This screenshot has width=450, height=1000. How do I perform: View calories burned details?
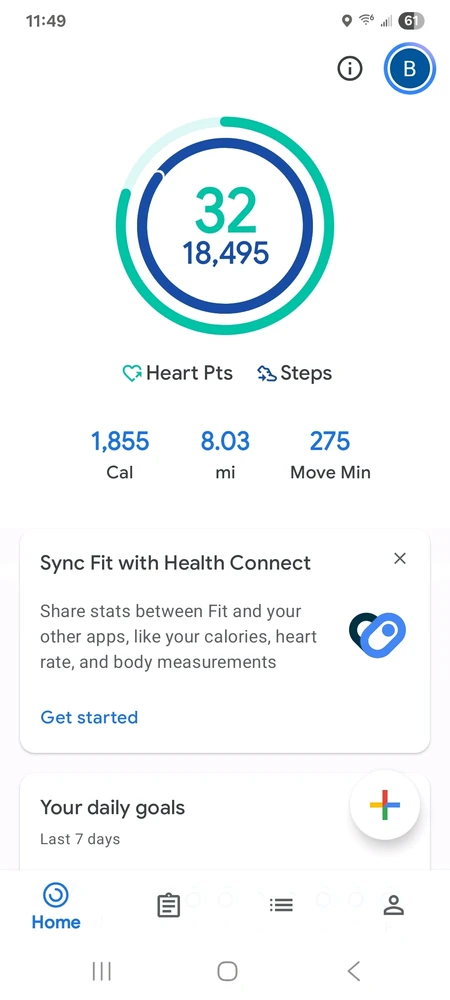coord(120,455)
